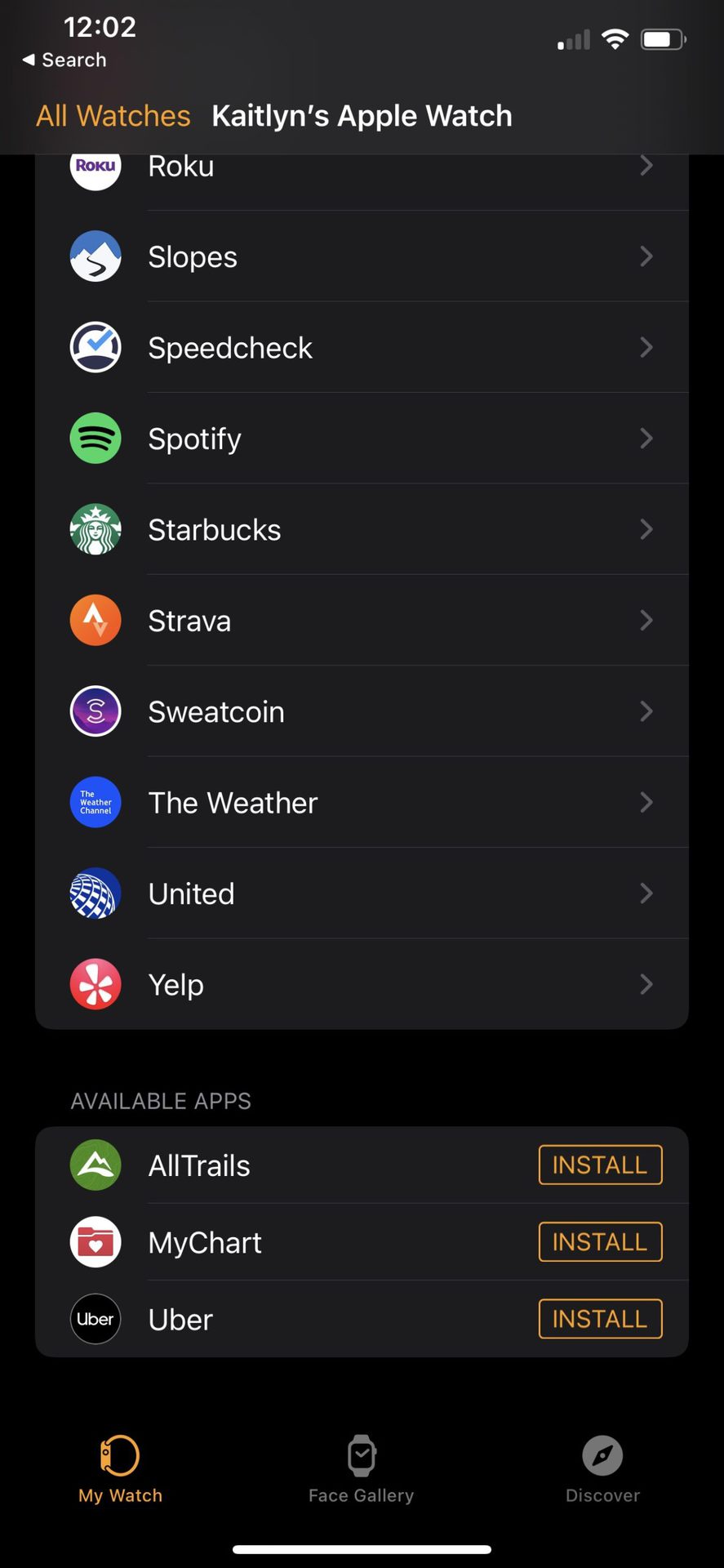Image resolution: width=724 pixels, height=1568 pixels.
Task: Open The Weather app row
Action: coord(362,803)
